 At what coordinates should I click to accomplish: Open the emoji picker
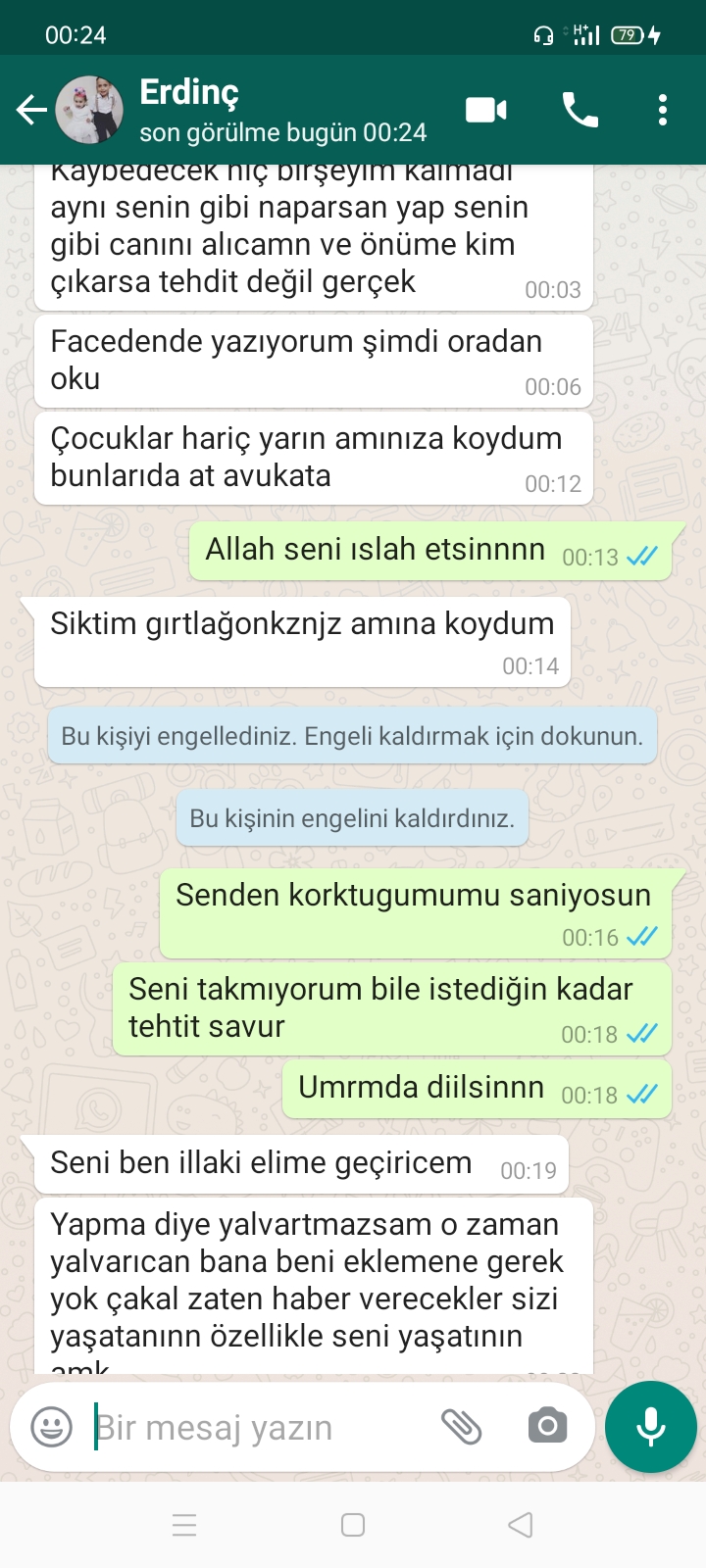pos(52,1427)
